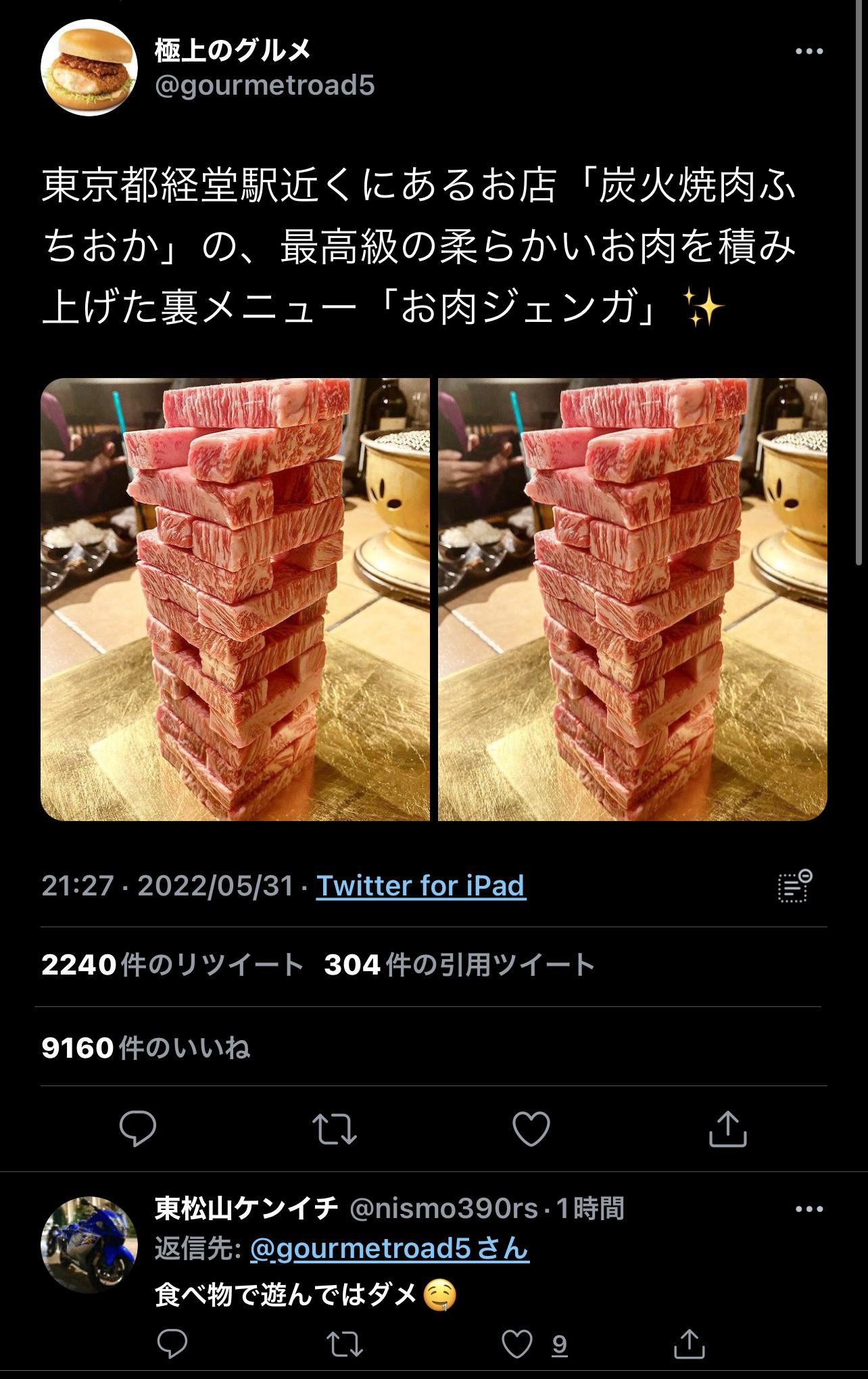Open overflow menu on 東松山ケンイチ's reply
Viewport: 868px width, 1379px height.
tap(809, 1209)
